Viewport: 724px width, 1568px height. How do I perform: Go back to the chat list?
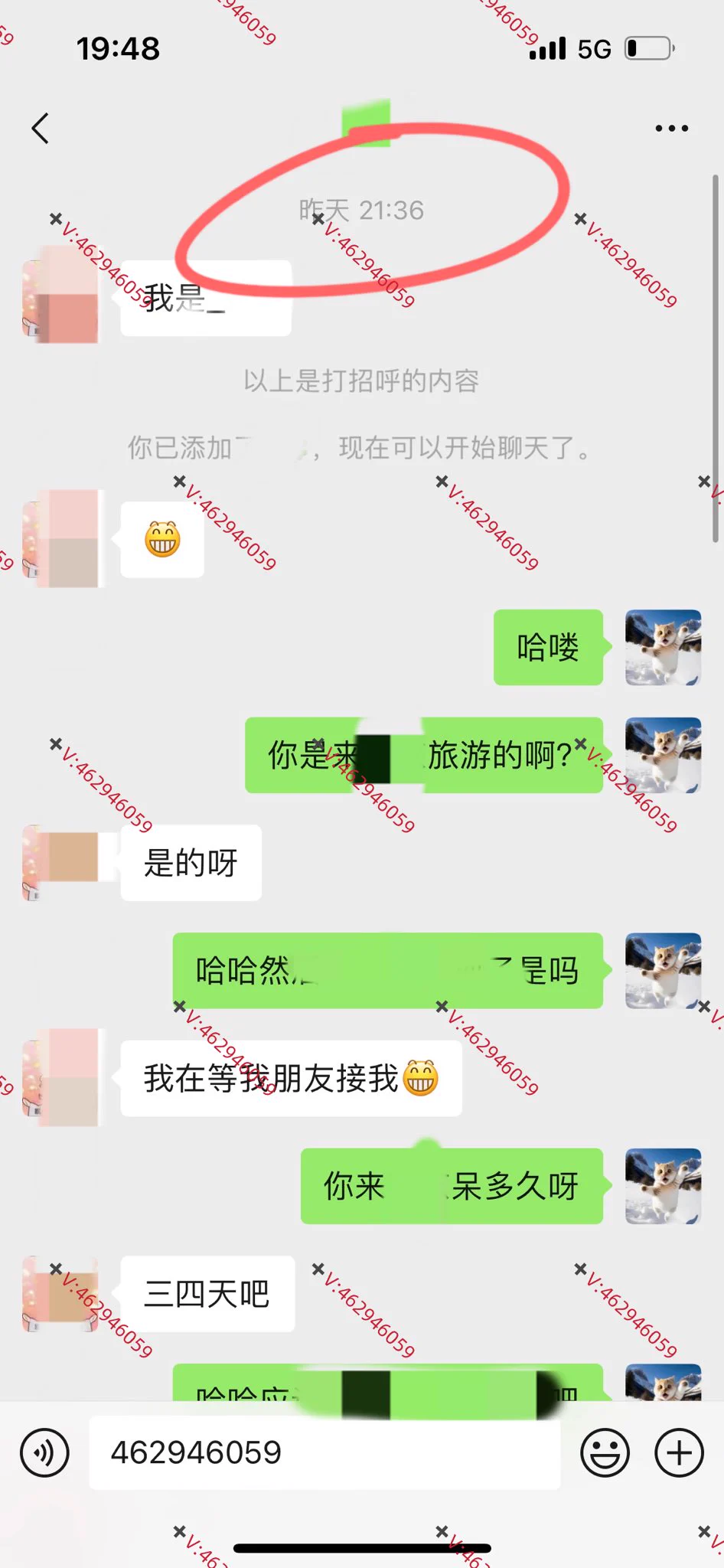pyautogui.click(x=41, y=129)
